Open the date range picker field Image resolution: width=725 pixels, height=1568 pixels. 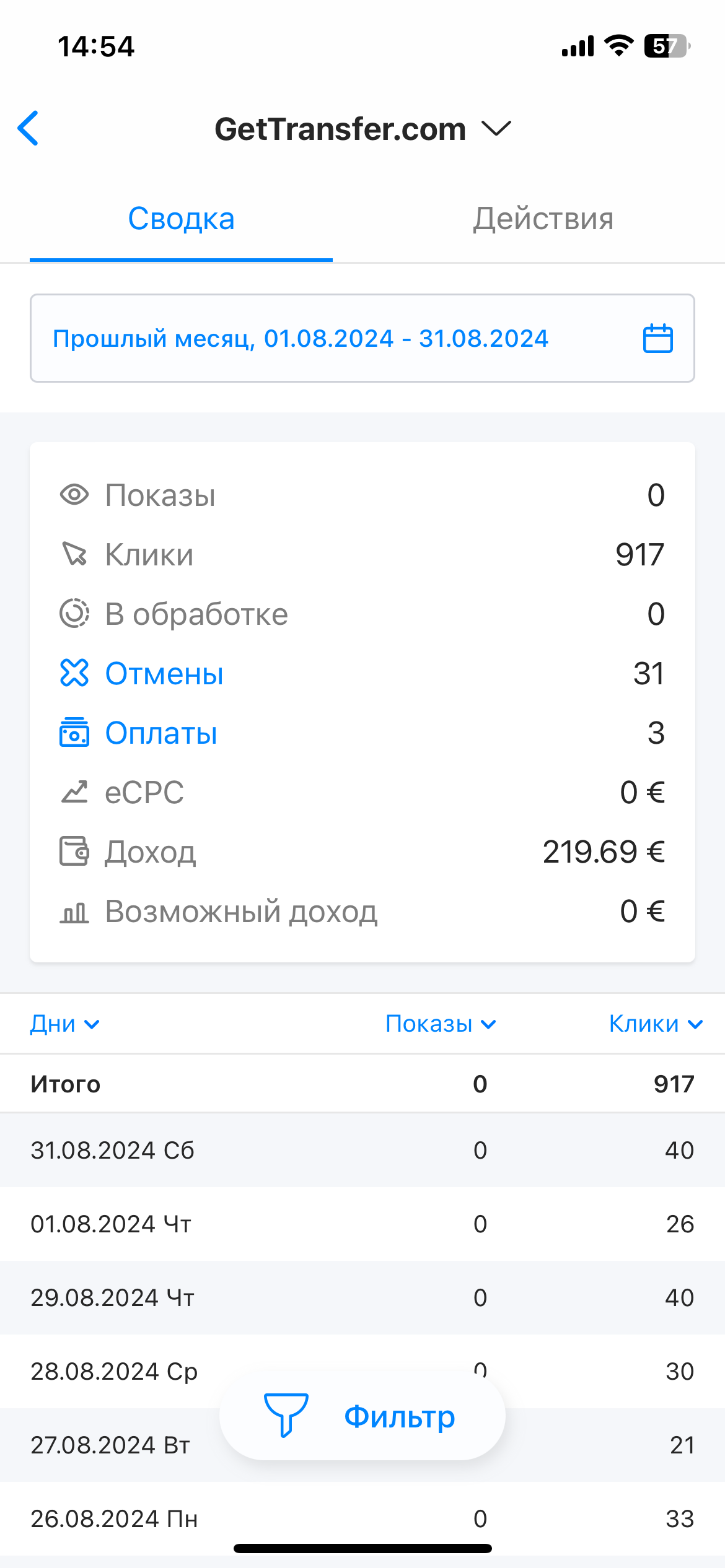(362, 338)
